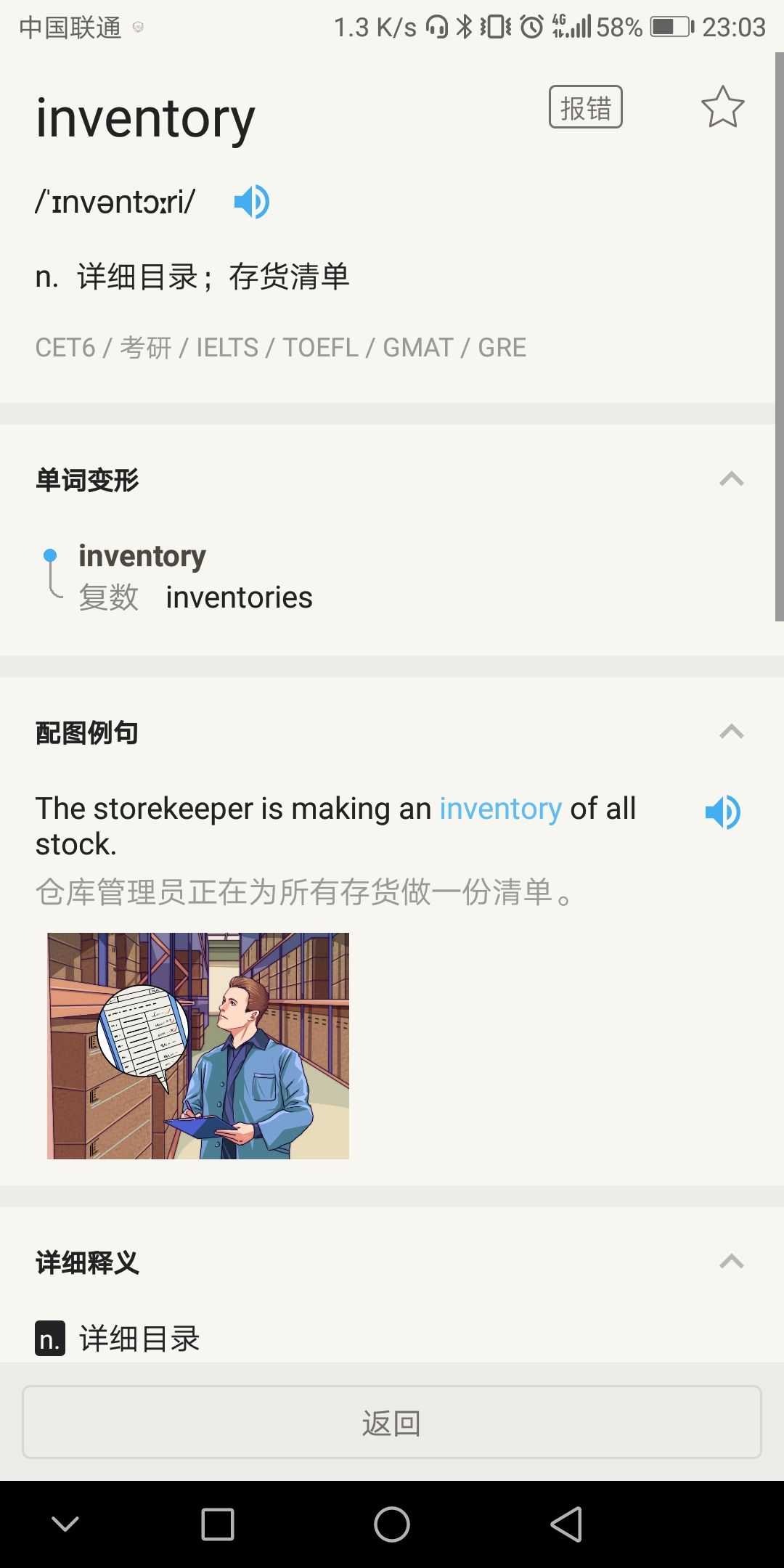The width and height of the screenshot is (784, 1568).
Task: Collapse the 配图例句 section
Action: click(731, 732)
